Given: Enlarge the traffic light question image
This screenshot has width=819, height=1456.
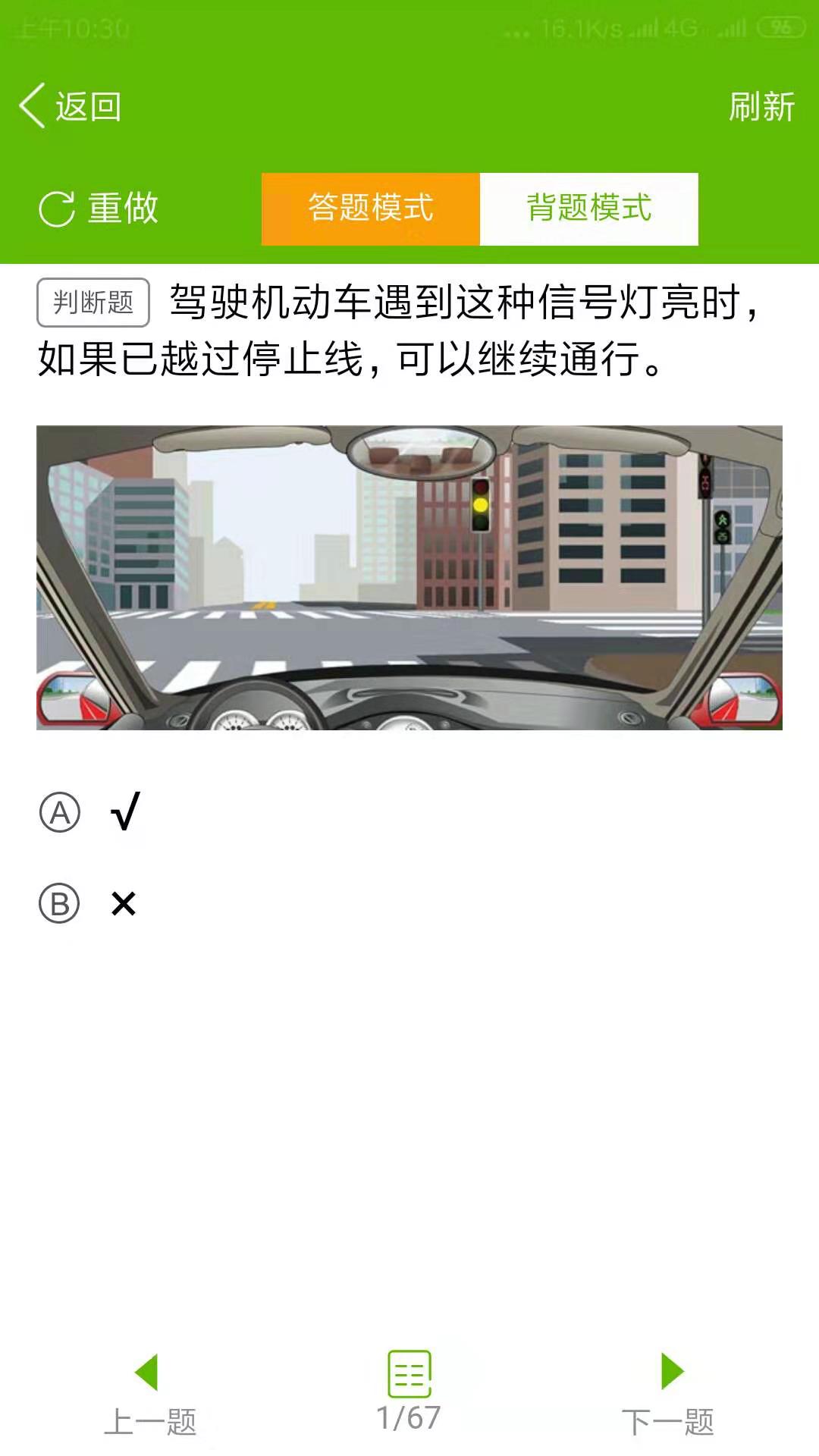Looking at the screenshot, I should coord(409,577).
